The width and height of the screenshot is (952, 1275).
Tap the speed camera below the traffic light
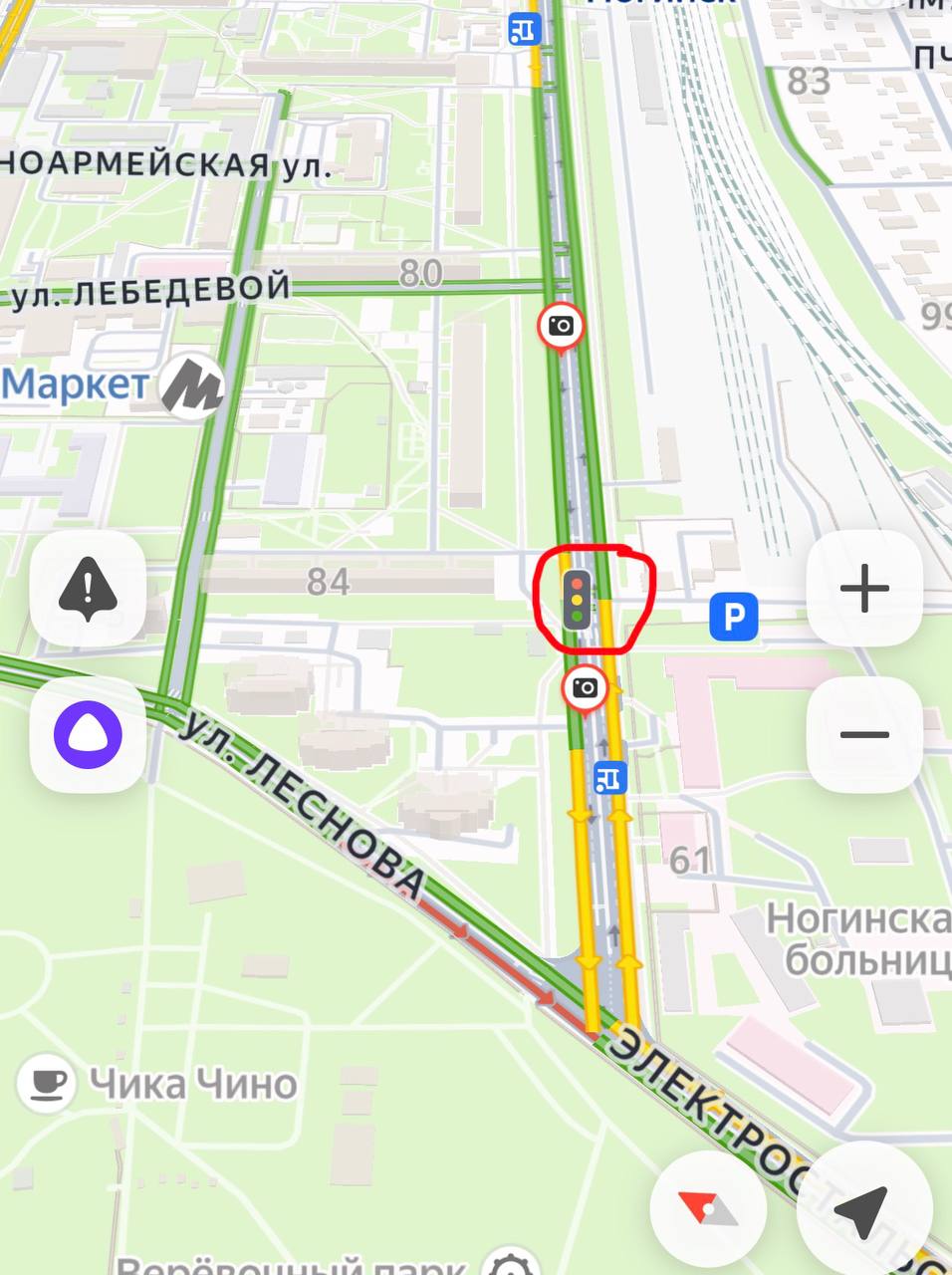coord(586,688)
